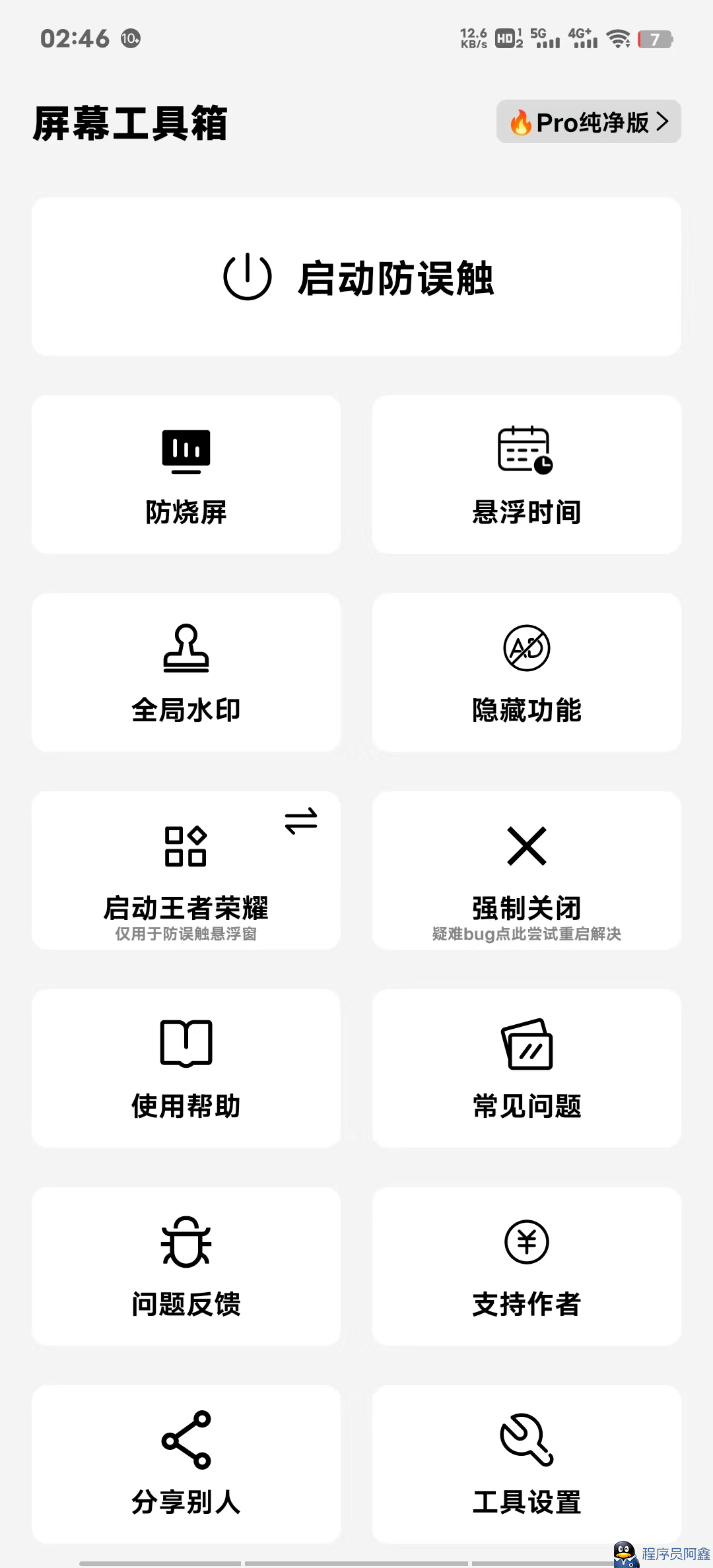This screenshot has height=1568, width=713.
Task: Launch 启动王者荣耀 card
Action: click(186, 870)
